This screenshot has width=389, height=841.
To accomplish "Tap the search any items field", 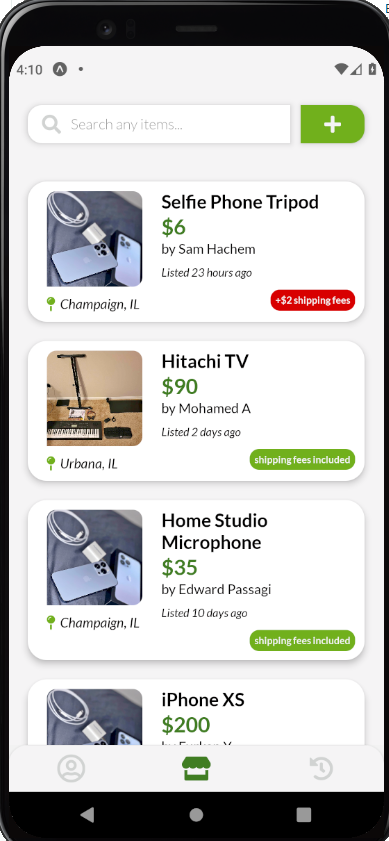I will (x=159, y=124).
